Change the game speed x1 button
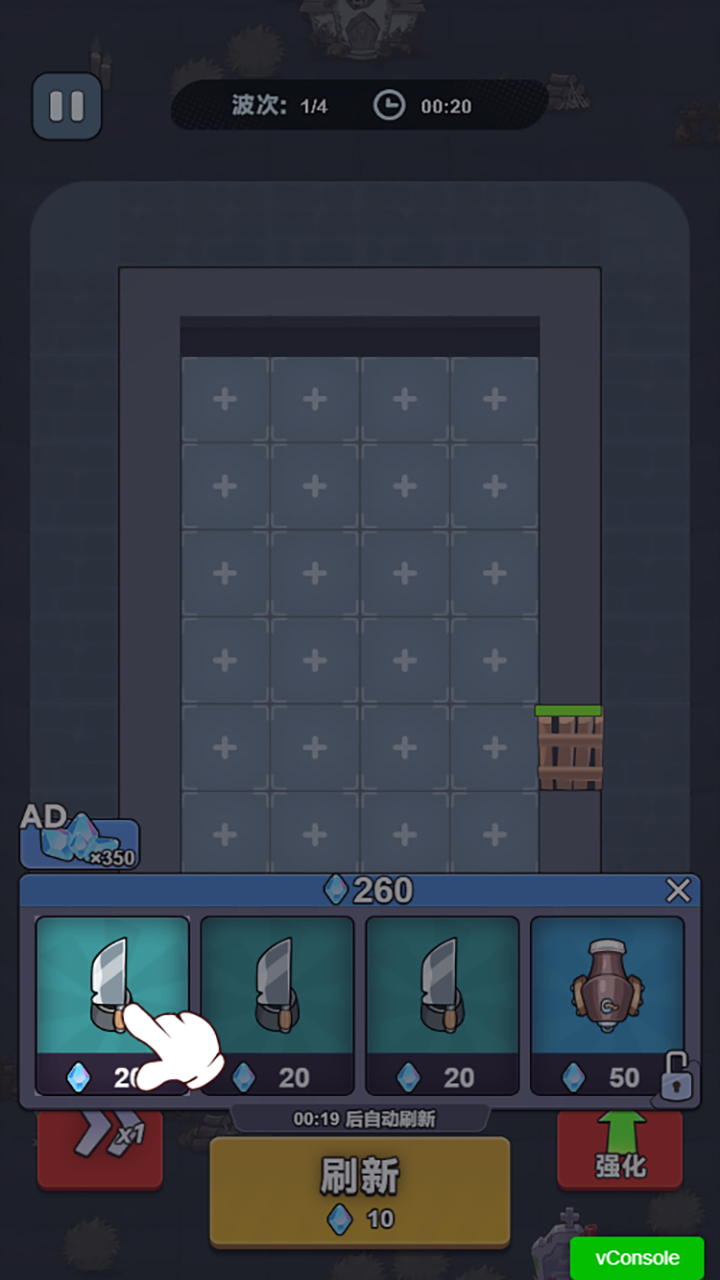 100,1150
